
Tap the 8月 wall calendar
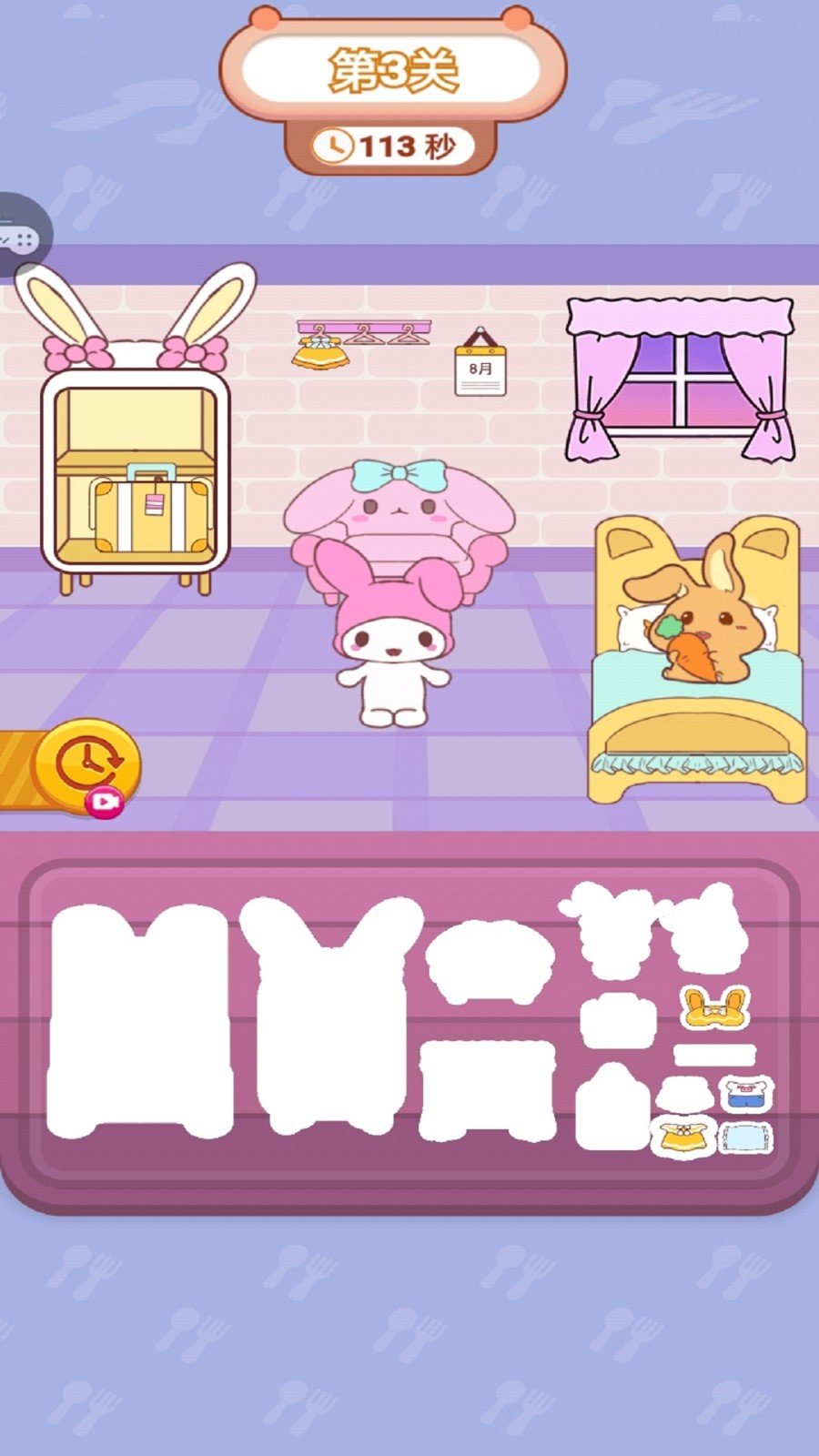click(x=480, y=369)
